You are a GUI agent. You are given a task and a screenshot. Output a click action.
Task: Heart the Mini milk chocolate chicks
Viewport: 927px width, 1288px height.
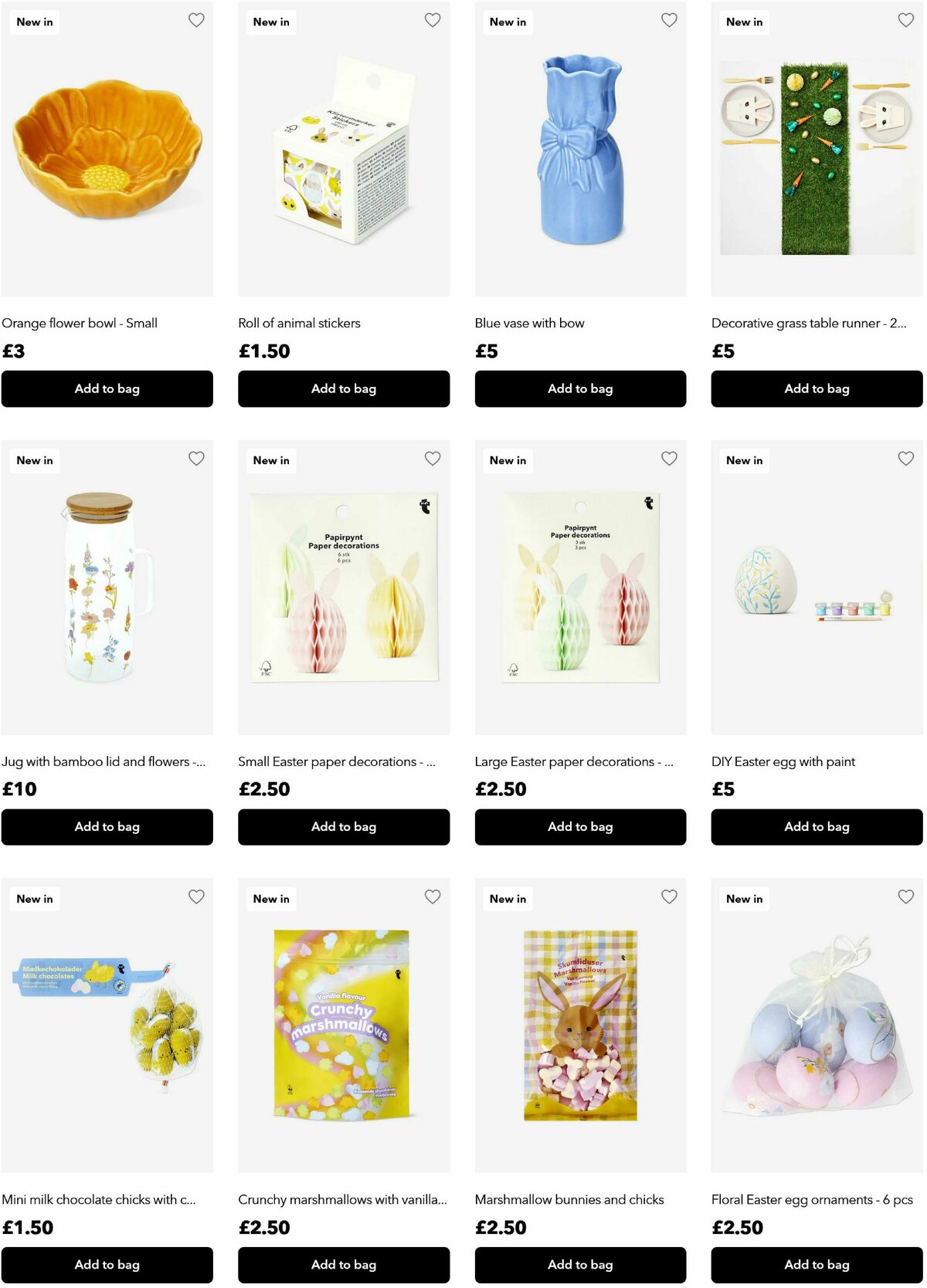pyautogui.click(x=196, y=897)
